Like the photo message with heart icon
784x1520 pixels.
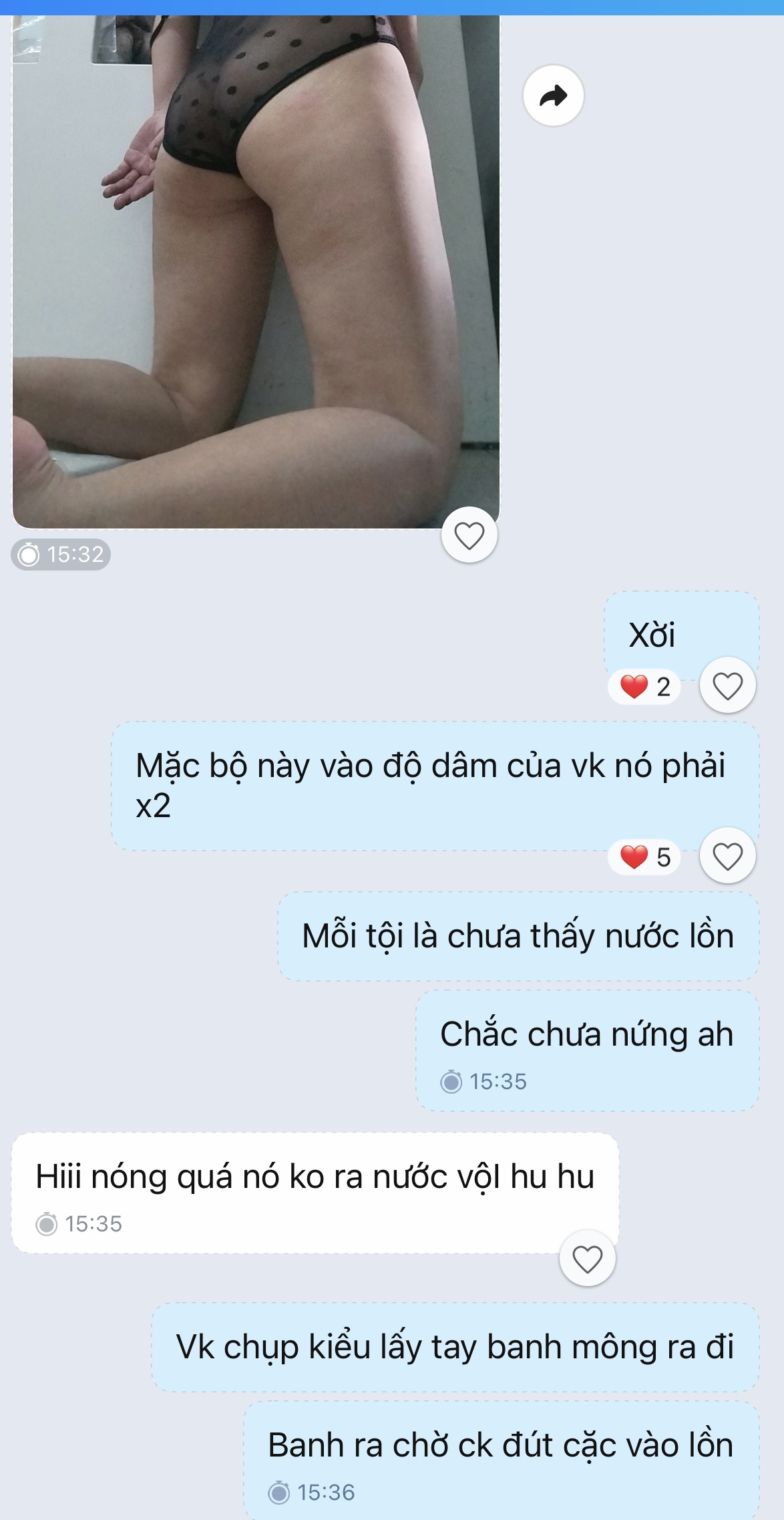[x=469, y=535]
